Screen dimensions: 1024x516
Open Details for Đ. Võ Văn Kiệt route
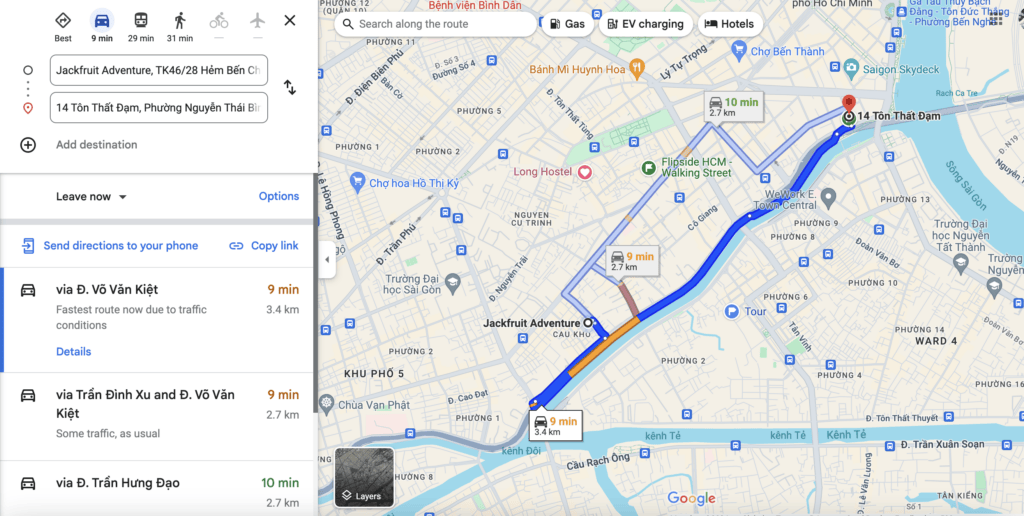[74, 352]
